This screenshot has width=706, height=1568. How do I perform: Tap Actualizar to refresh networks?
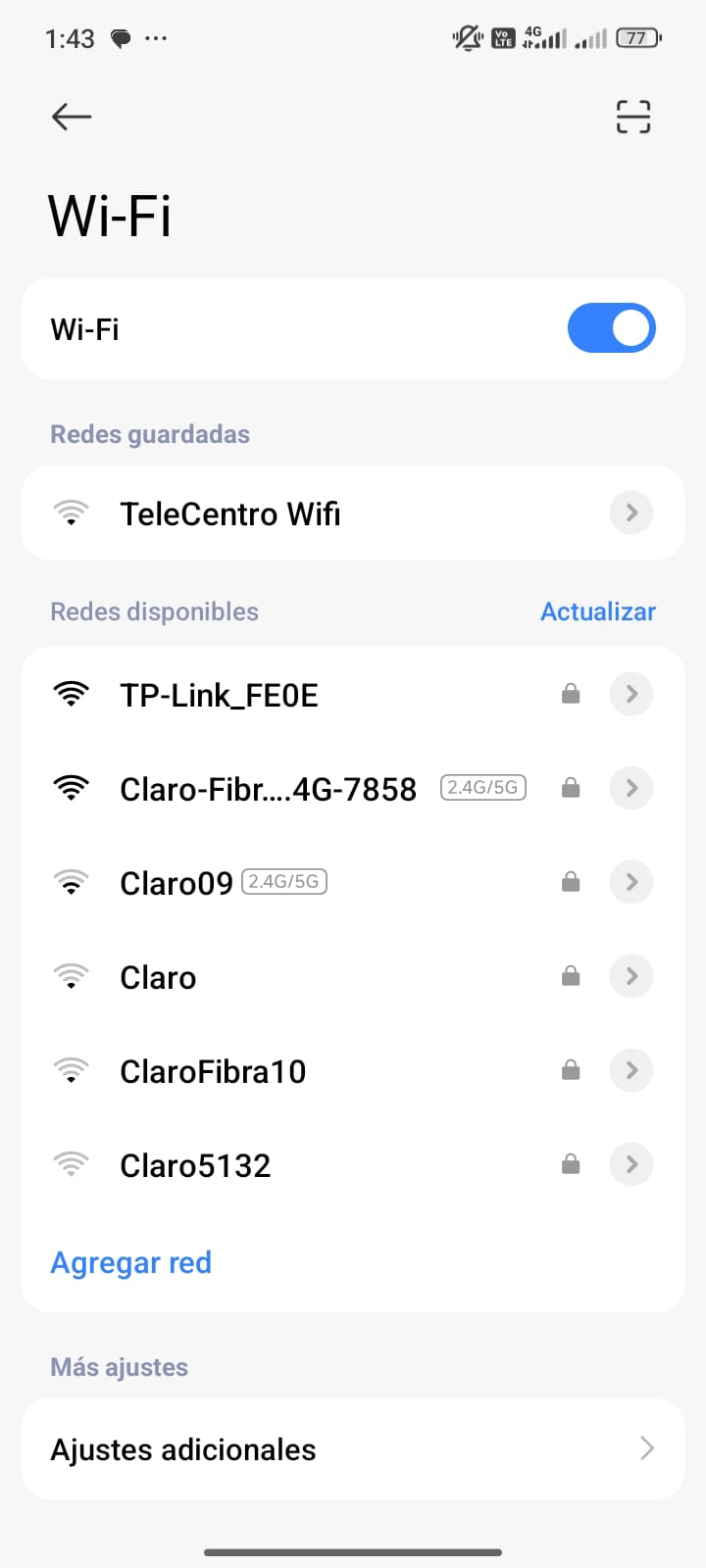coord(597,612)
